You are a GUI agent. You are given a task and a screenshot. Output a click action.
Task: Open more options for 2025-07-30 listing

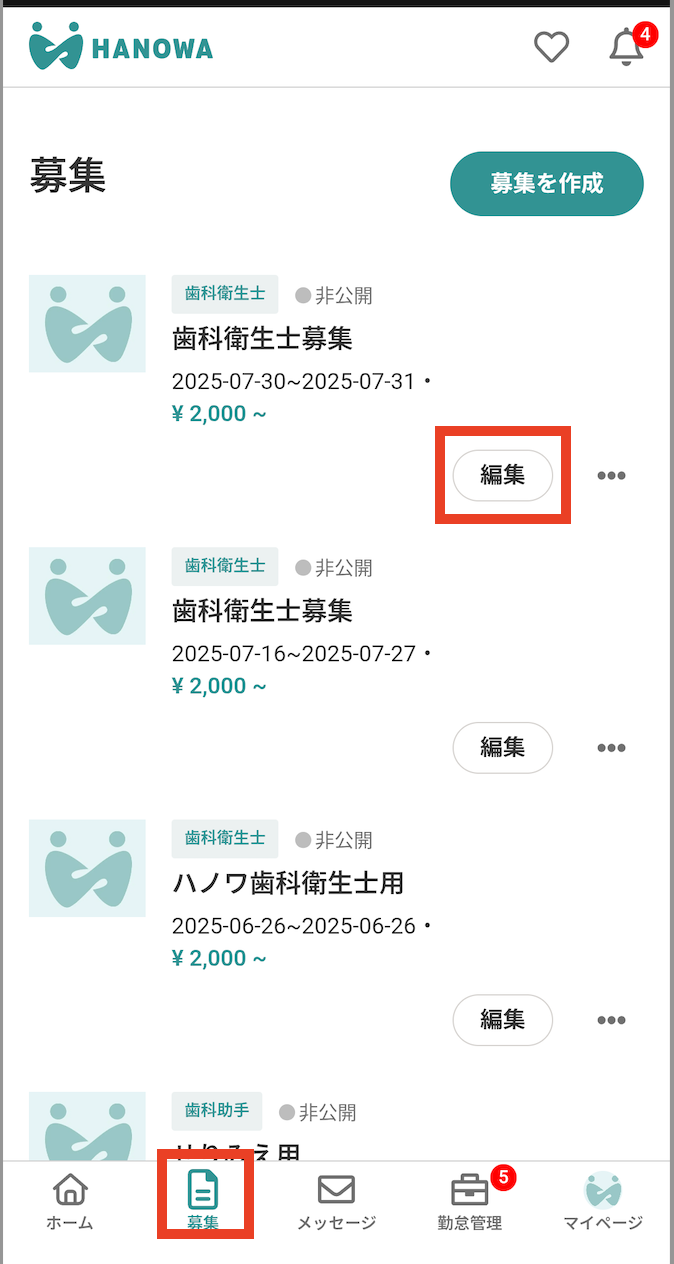(x=611, y=476)
